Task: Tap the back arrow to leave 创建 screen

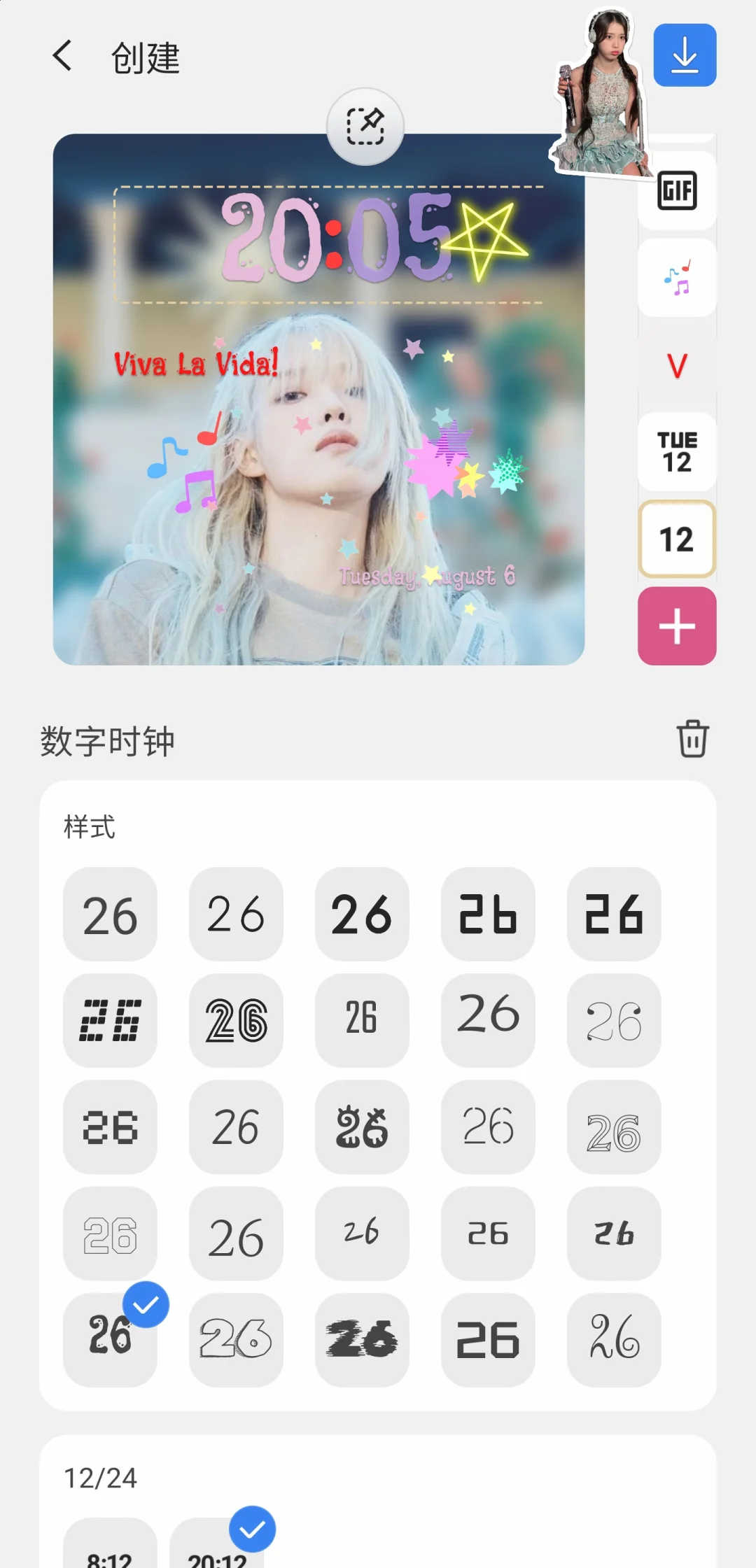Action: tap(62, 57)
